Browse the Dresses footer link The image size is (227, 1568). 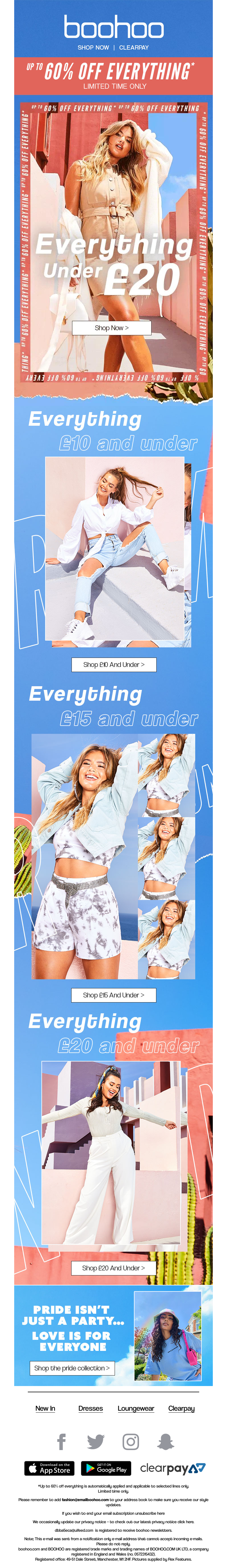(91, 1408)
